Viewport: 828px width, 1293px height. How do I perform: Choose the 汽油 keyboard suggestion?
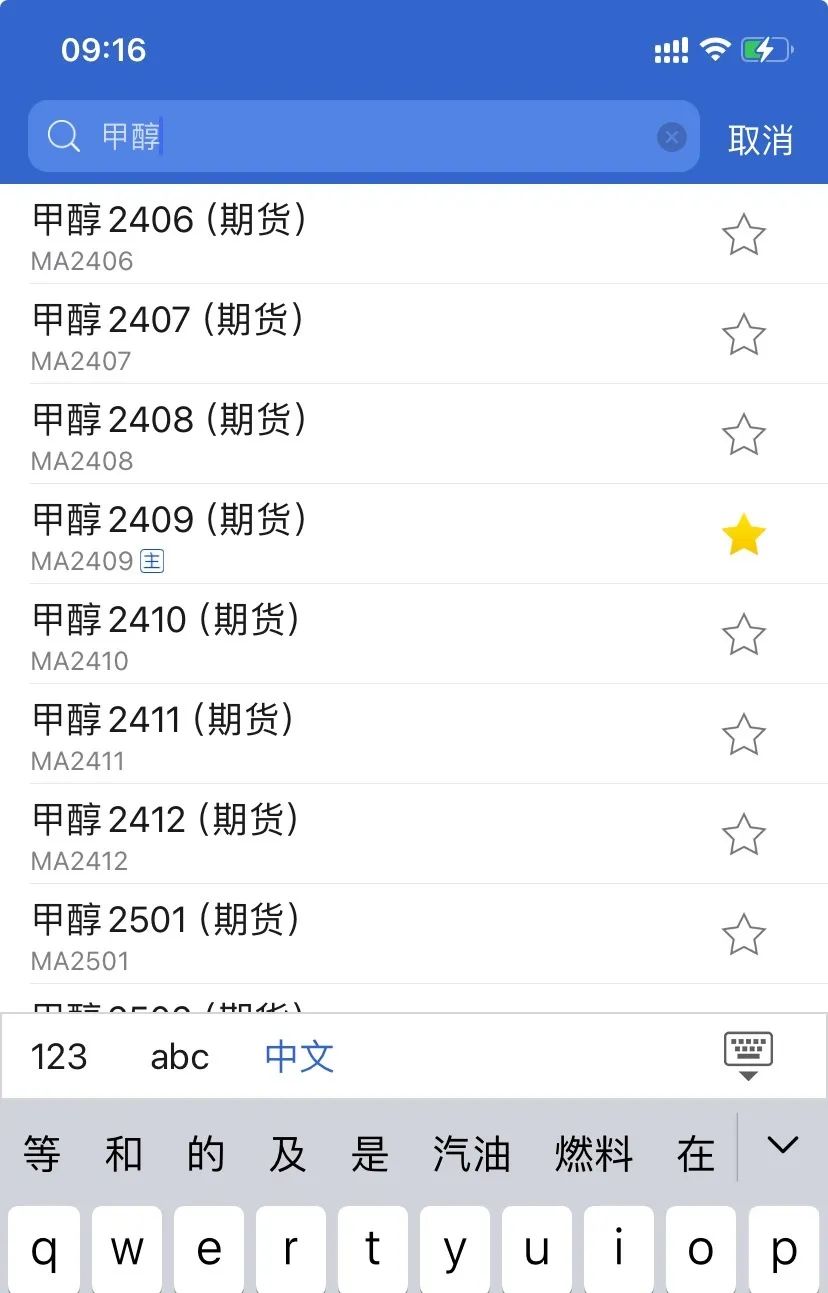coord(471,1154)
